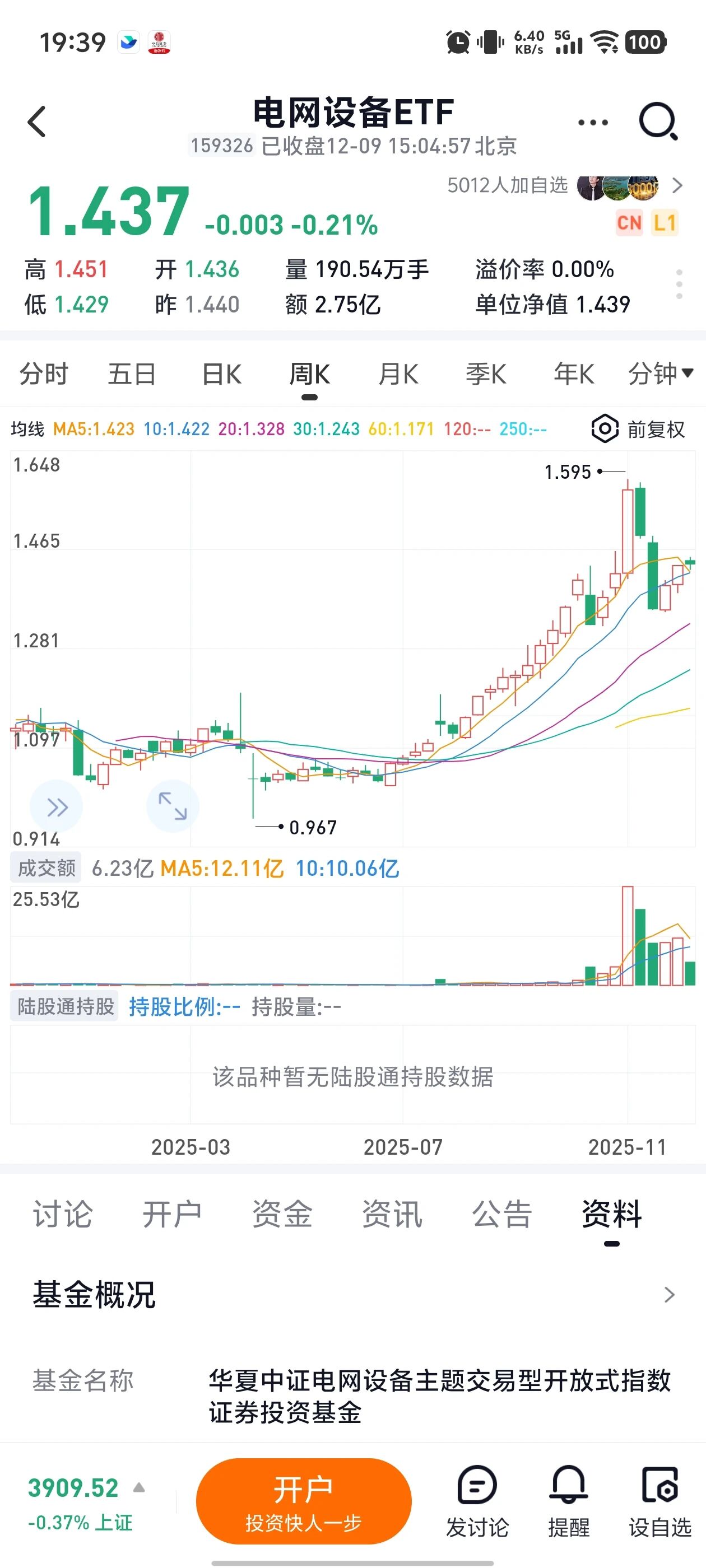This screenshot has width=706, height=1568.
Task: Switch to the 季K chart tab
Action: pos(486,374)
